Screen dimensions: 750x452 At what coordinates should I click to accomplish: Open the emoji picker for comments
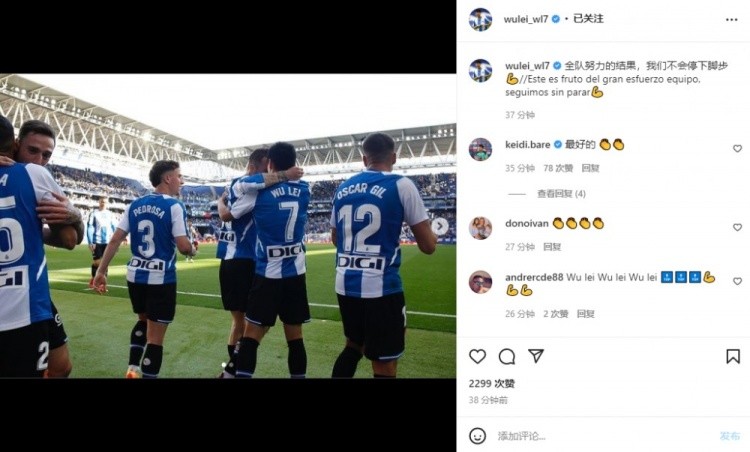[478, 436]
